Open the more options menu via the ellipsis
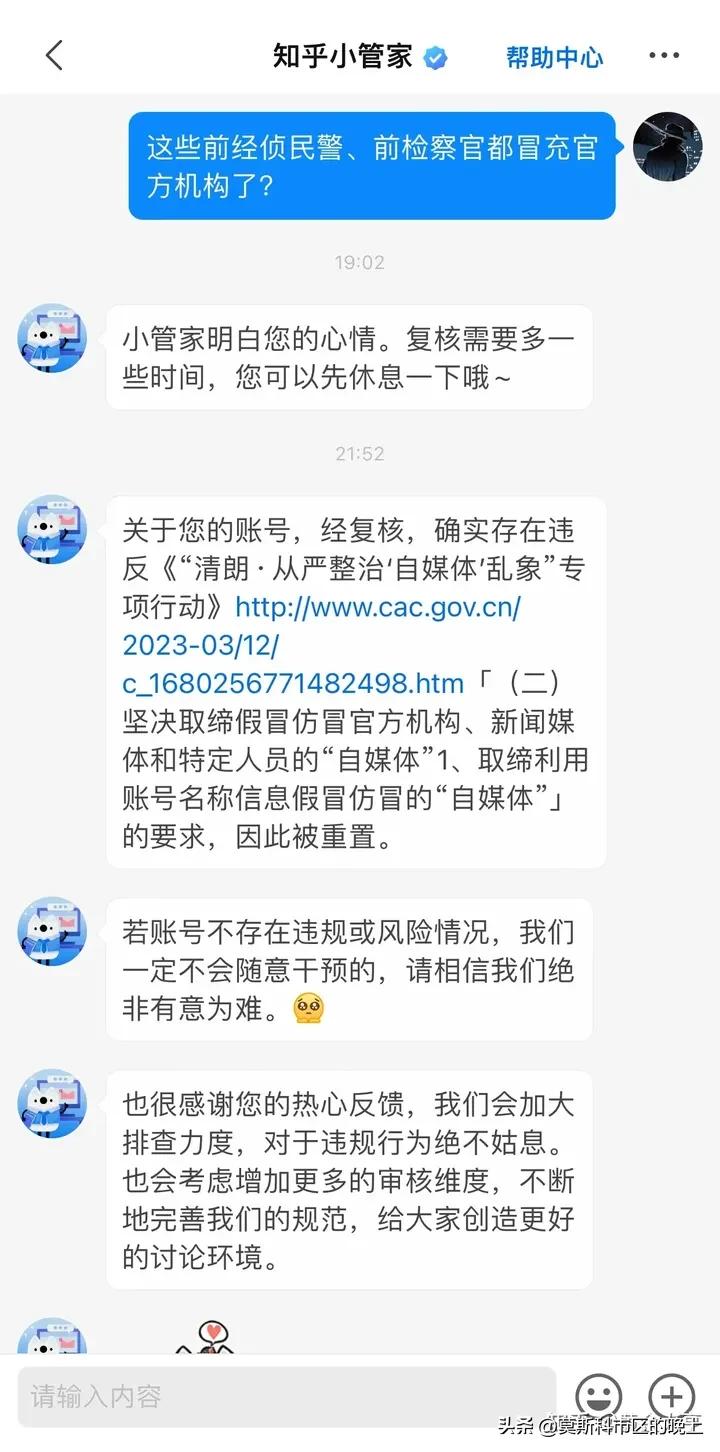Image resolution: width=720 pixels, height=1452 pixels. (x=664, y=56)
